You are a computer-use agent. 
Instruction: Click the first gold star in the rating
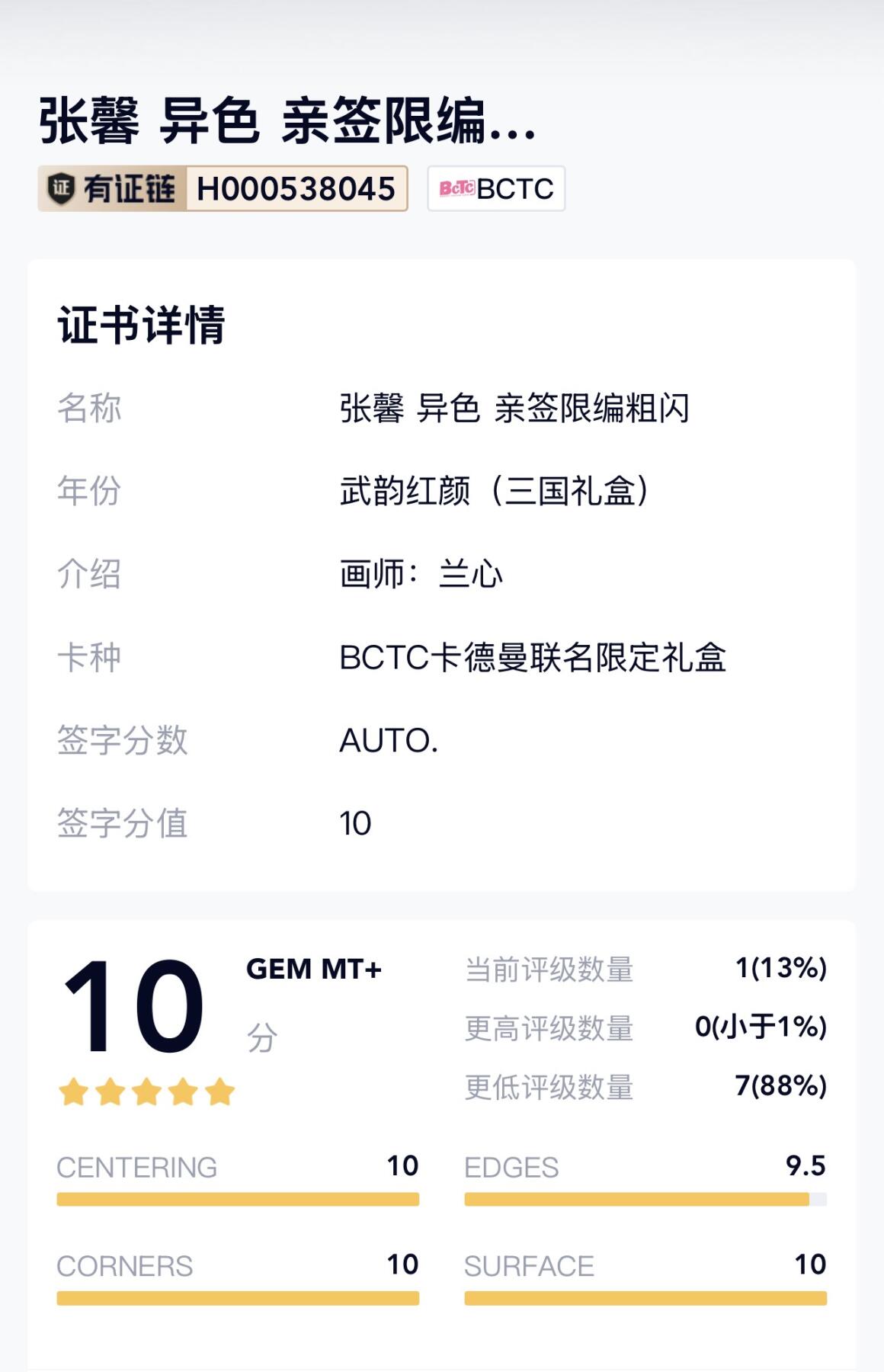tap(72, 1092)
